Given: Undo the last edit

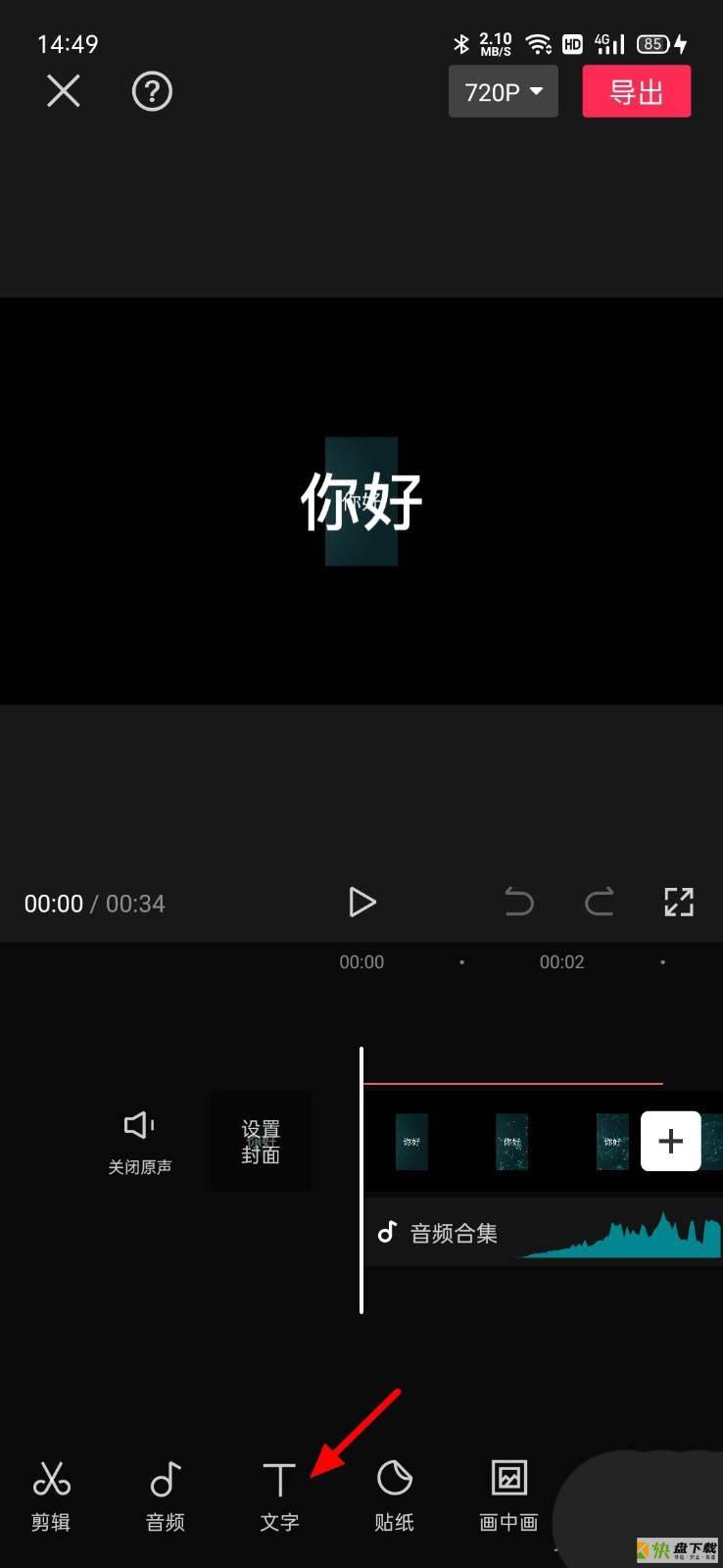Looking at the screenshot, I should coord(518,902).
